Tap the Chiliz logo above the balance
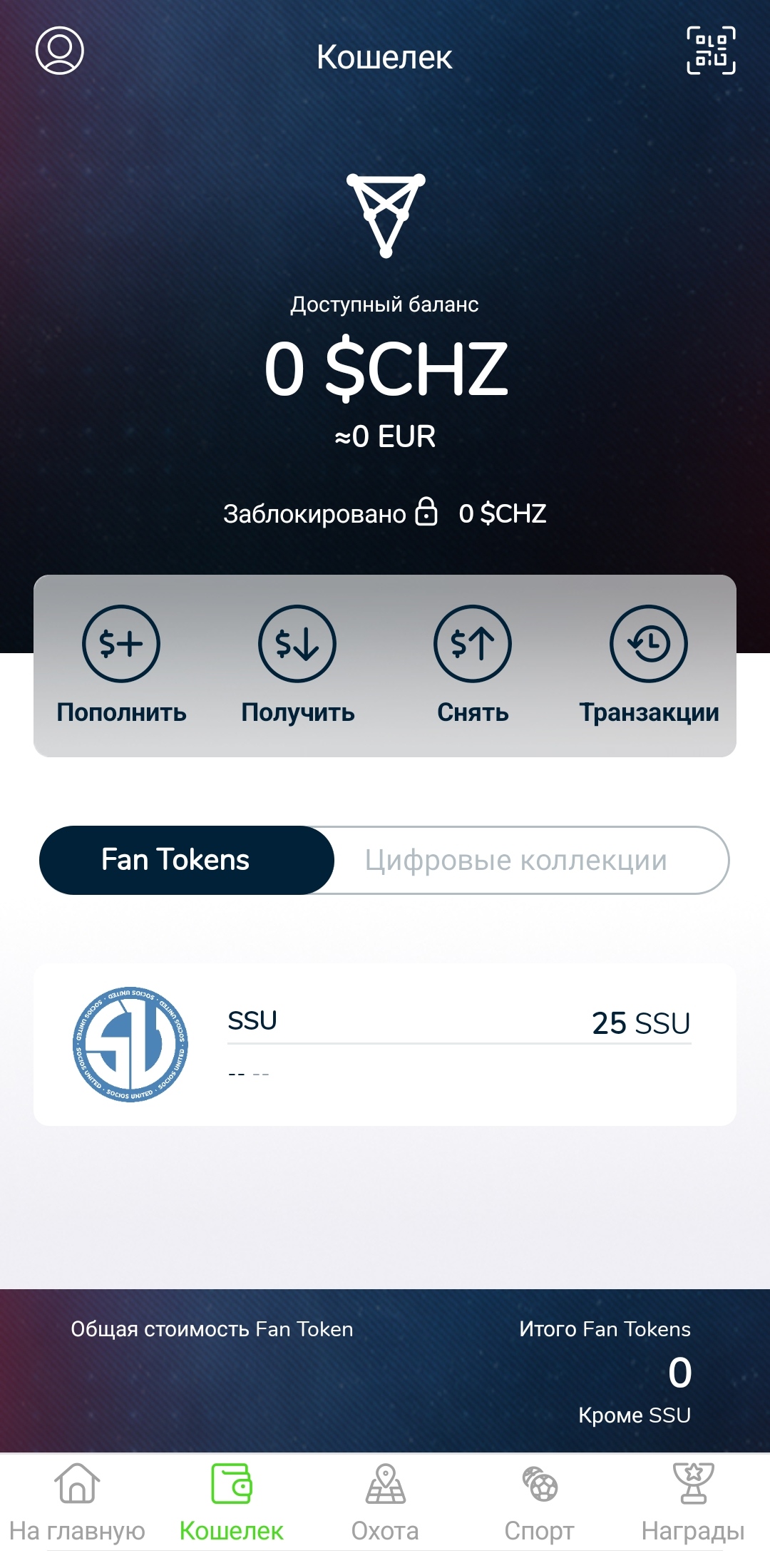Image resolution: width=770 pixels, height=1568 pixels. [385, 214]
